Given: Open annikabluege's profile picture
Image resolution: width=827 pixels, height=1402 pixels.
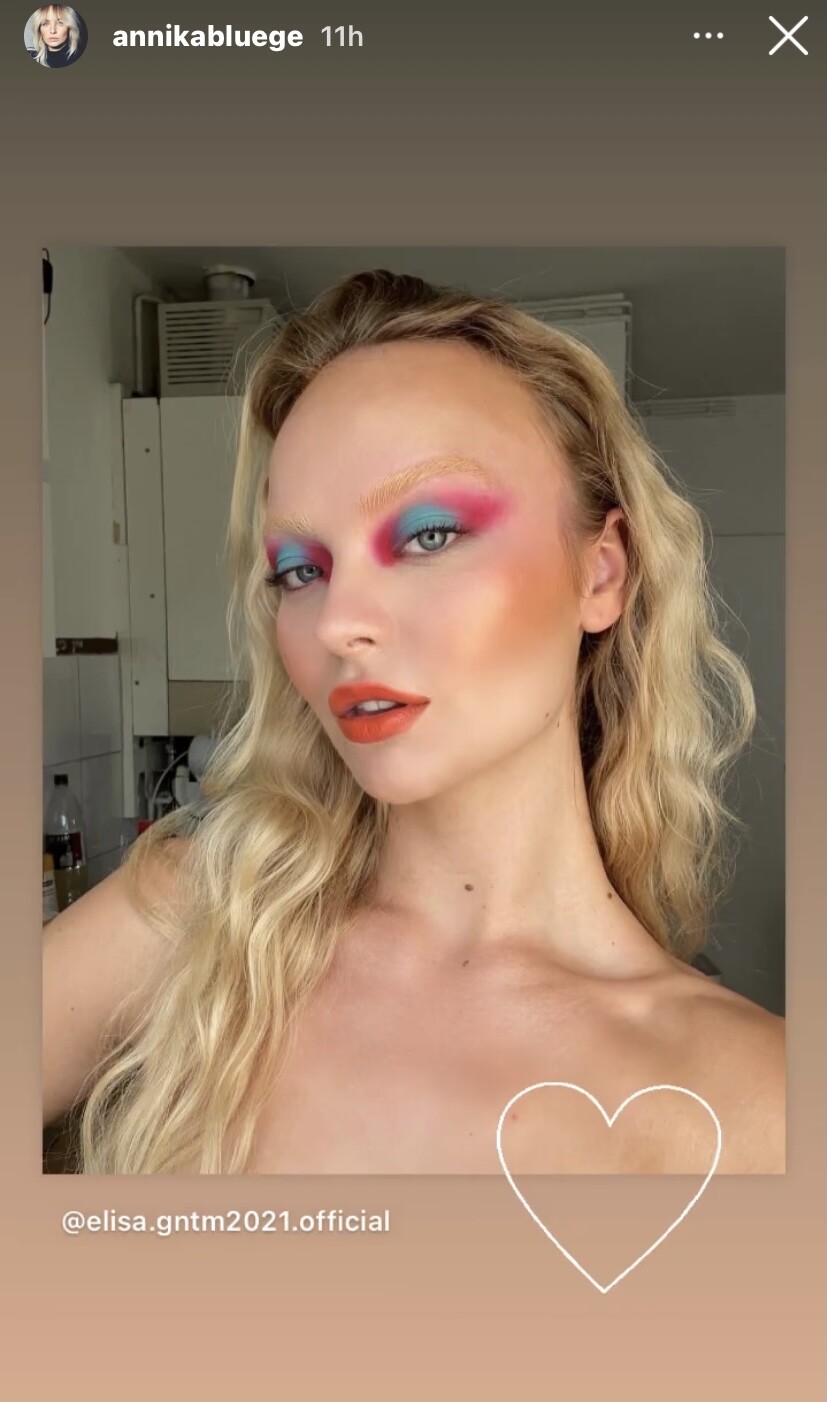Looking at the screenshot, I should (x=55, y=37).
